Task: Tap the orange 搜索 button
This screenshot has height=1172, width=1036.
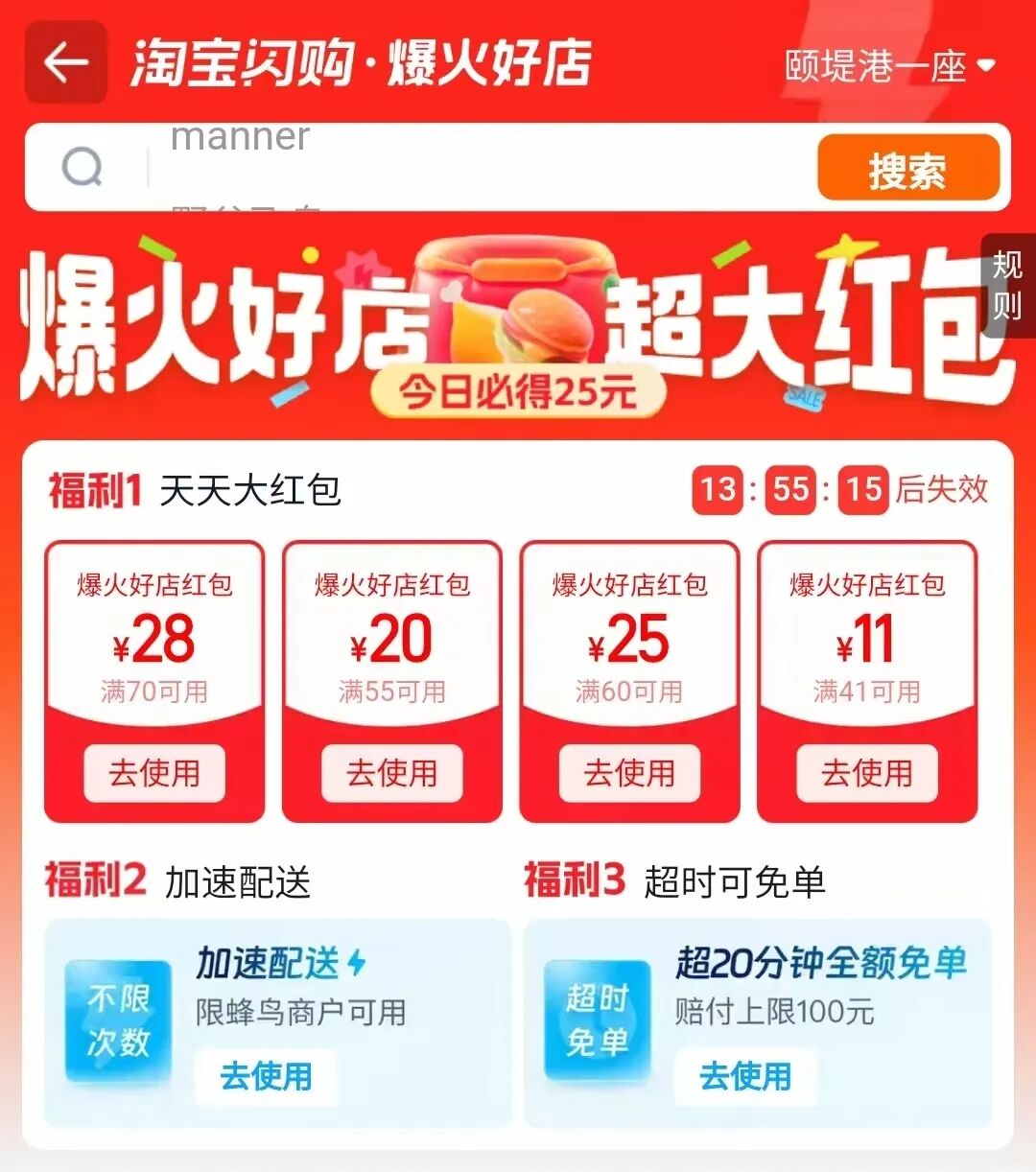Action: click(907, 169)
